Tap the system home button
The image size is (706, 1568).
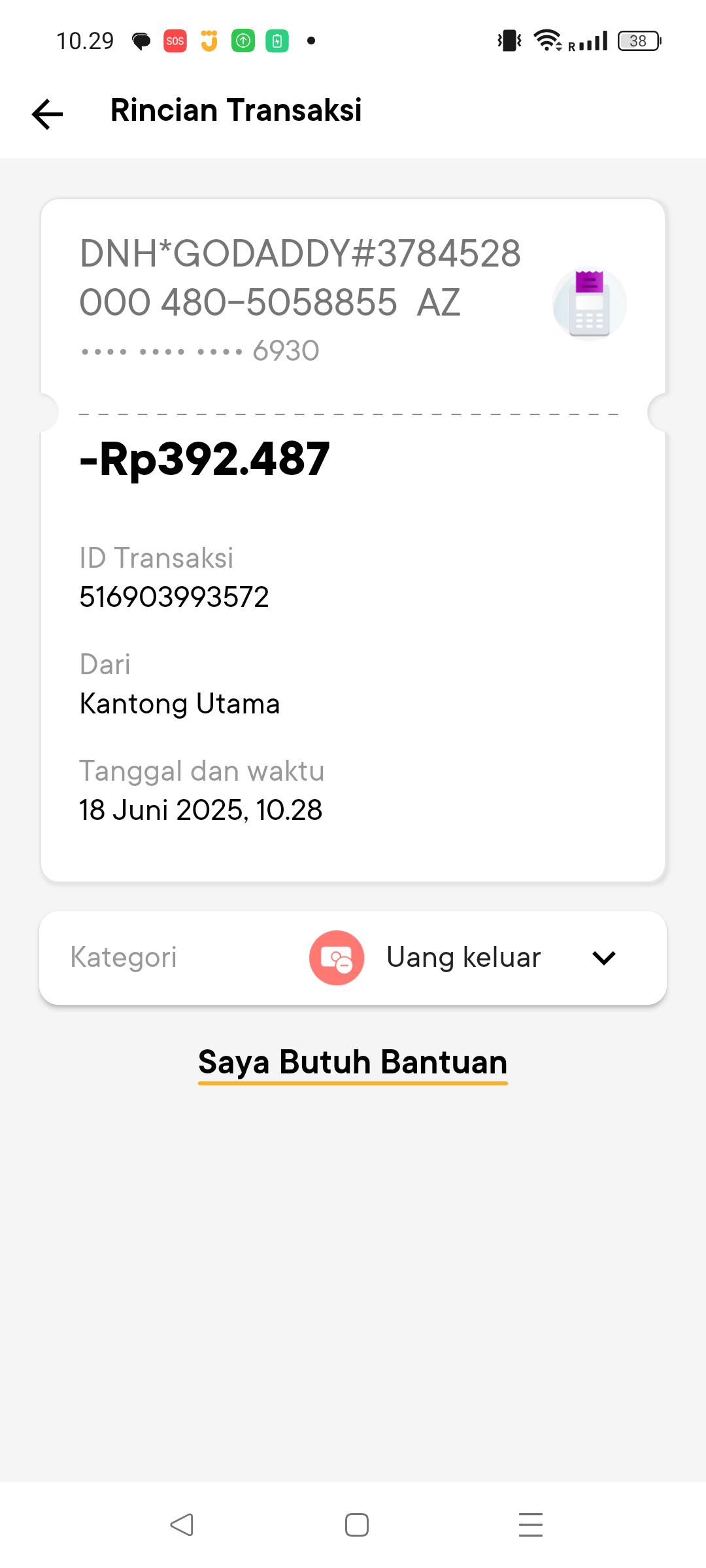pyautogui.click(x=356, y=1525)
